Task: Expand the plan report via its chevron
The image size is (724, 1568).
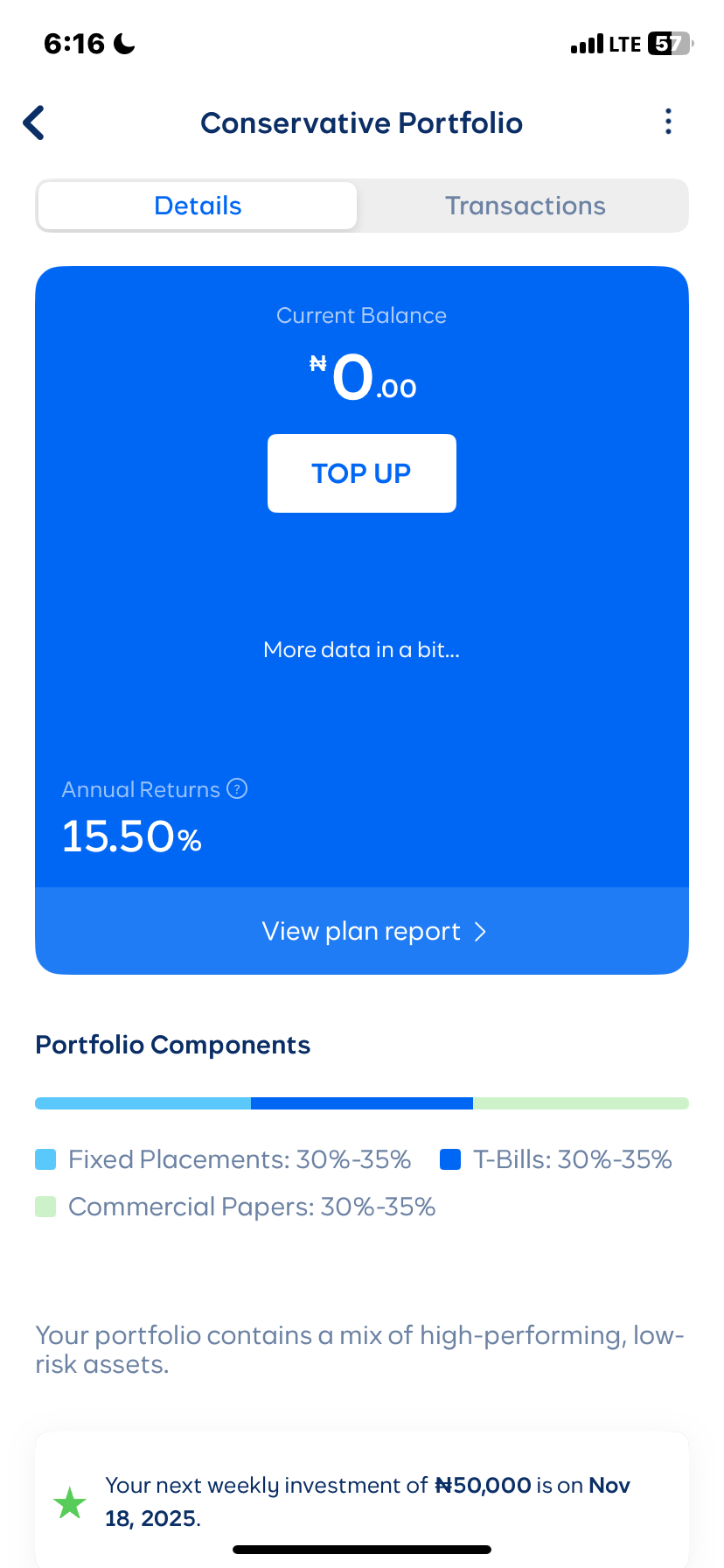Action: [479, 931]
